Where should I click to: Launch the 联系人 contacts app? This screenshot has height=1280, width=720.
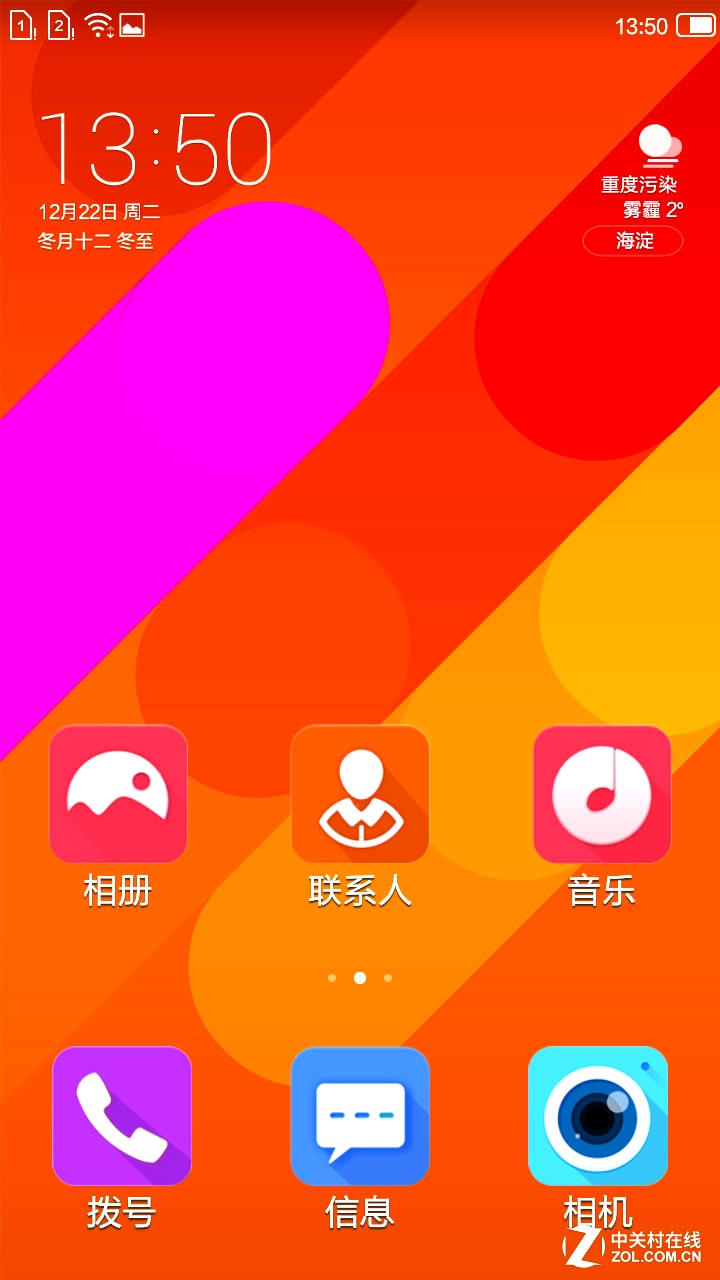(x=360, y=794)
